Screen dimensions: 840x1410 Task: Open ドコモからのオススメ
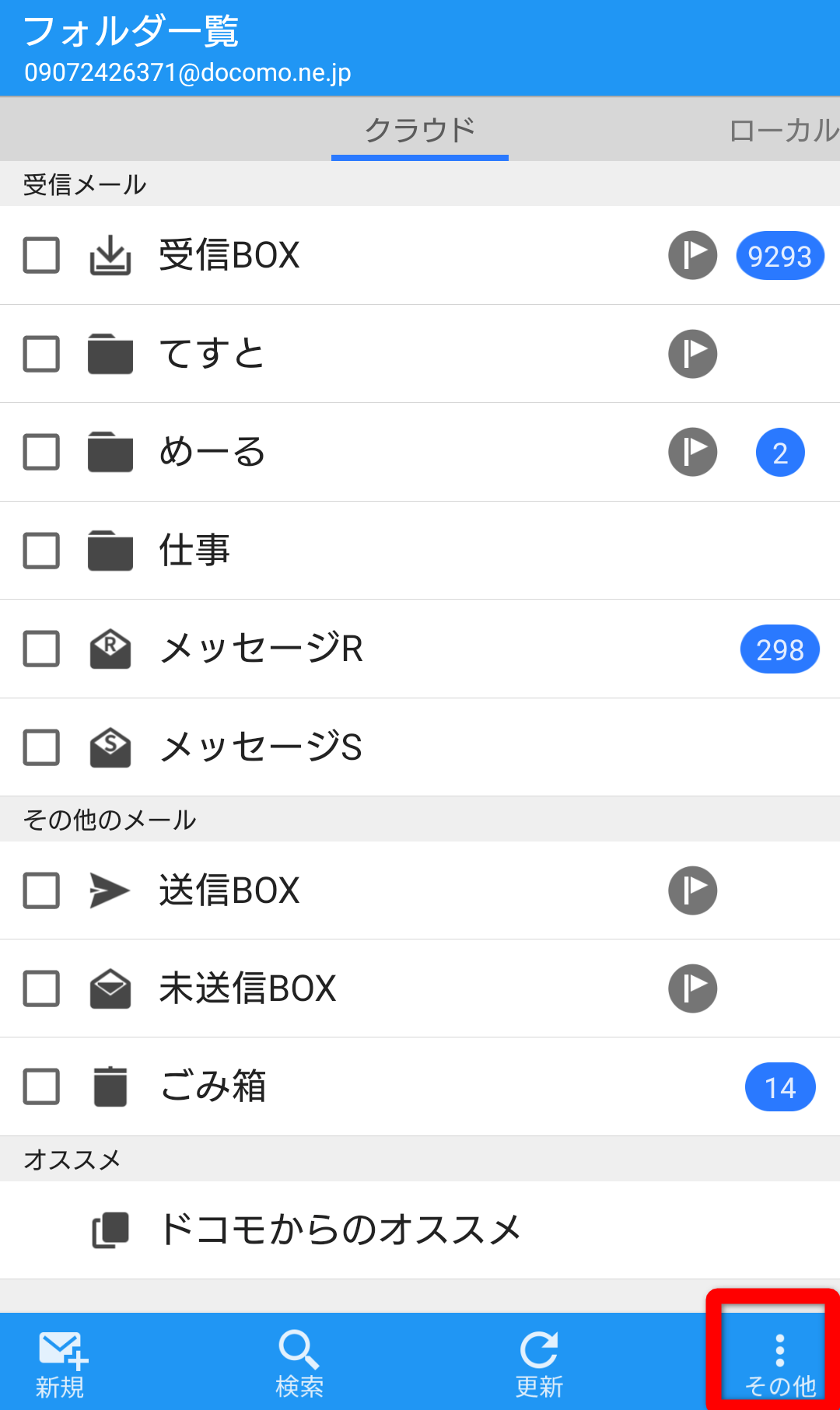tap(338, 1230)
